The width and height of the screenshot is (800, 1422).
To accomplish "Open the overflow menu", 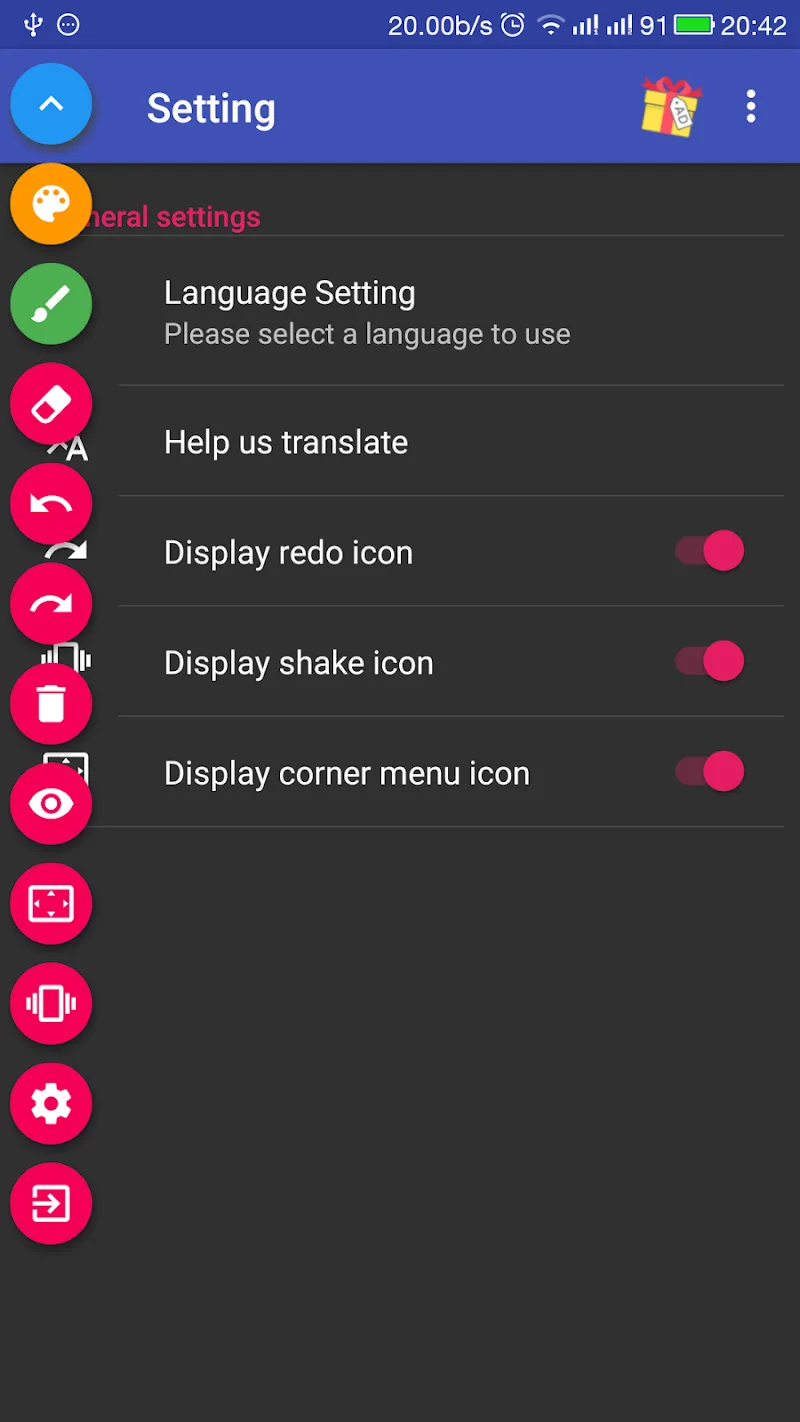I will (x=751, y=105).
